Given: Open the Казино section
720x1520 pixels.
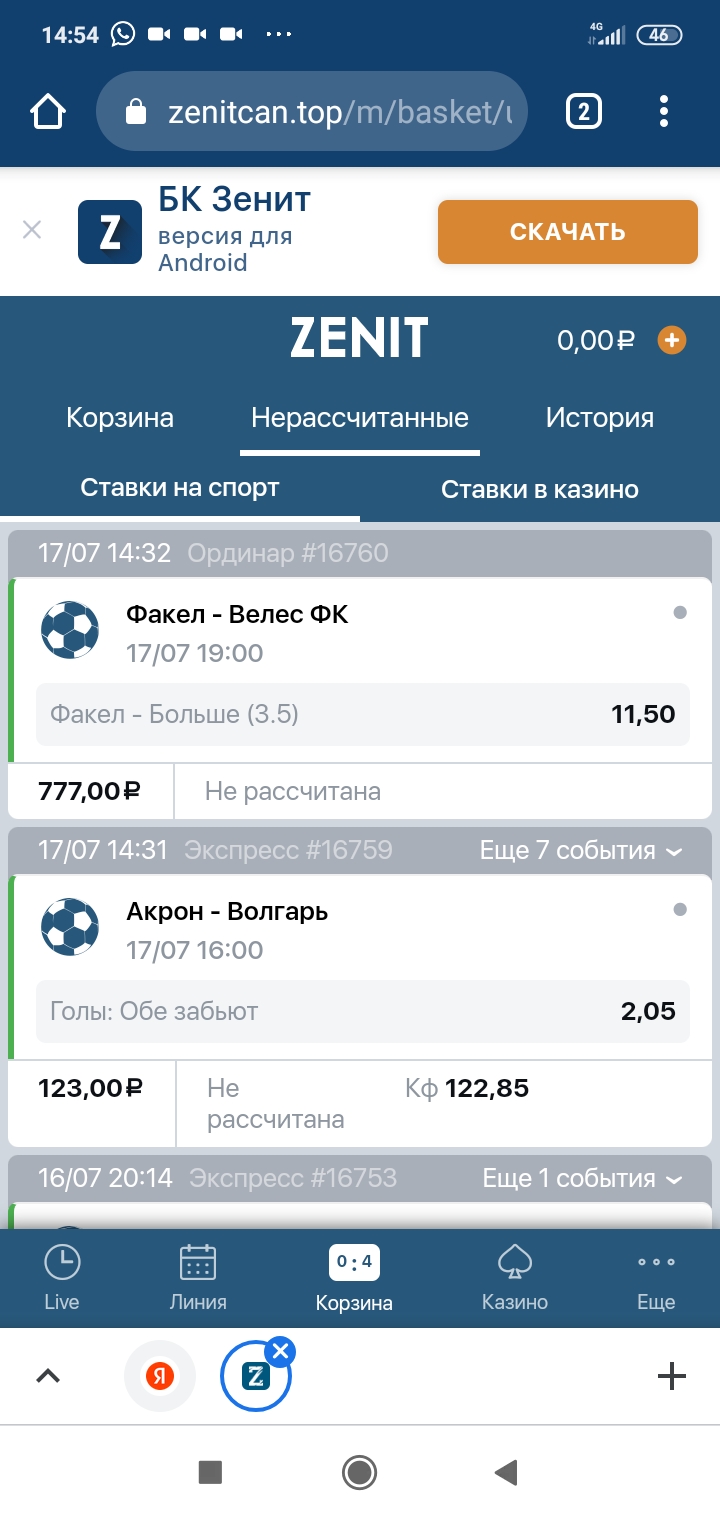Looking at the screenshot, I should point(514,1277).
